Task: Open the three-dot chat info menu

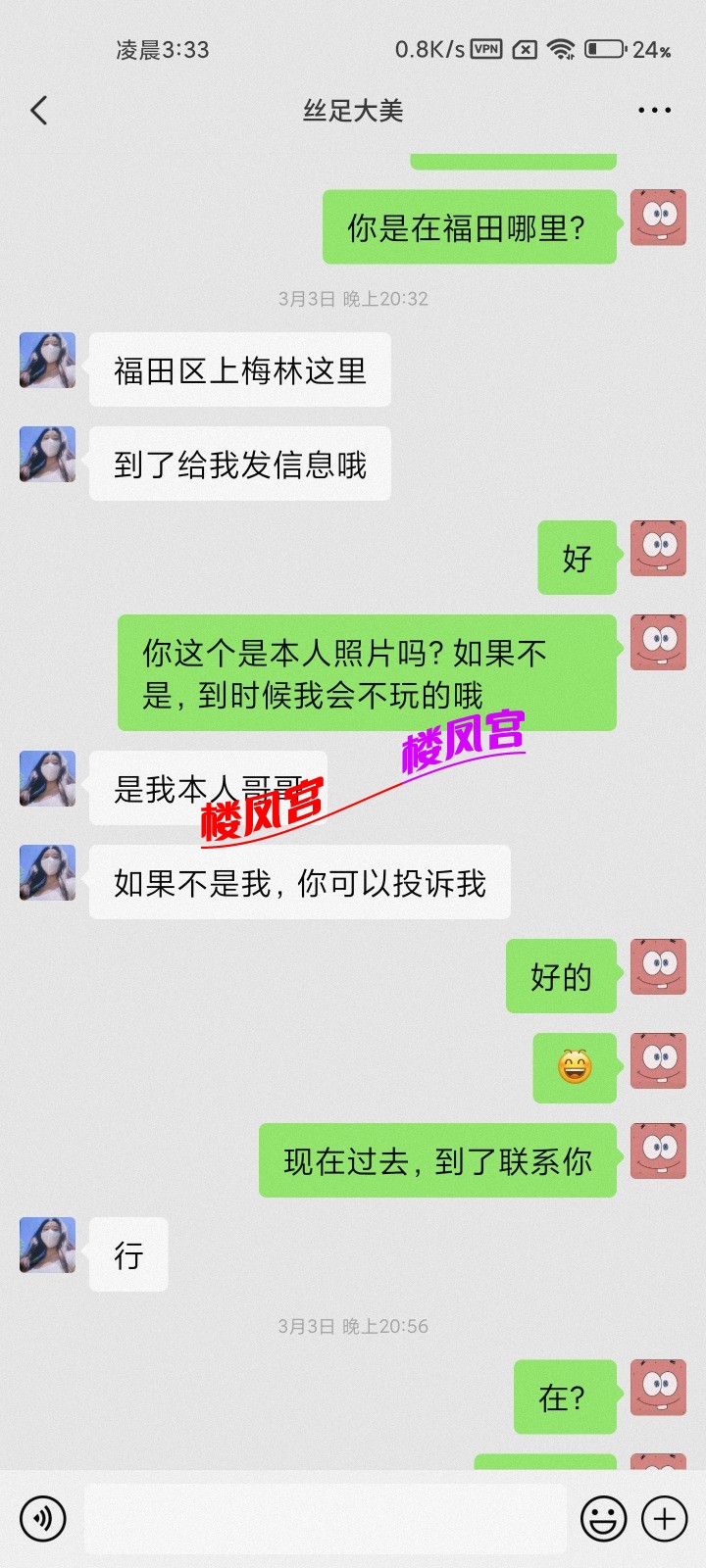Action: click(x=654, y=111)
